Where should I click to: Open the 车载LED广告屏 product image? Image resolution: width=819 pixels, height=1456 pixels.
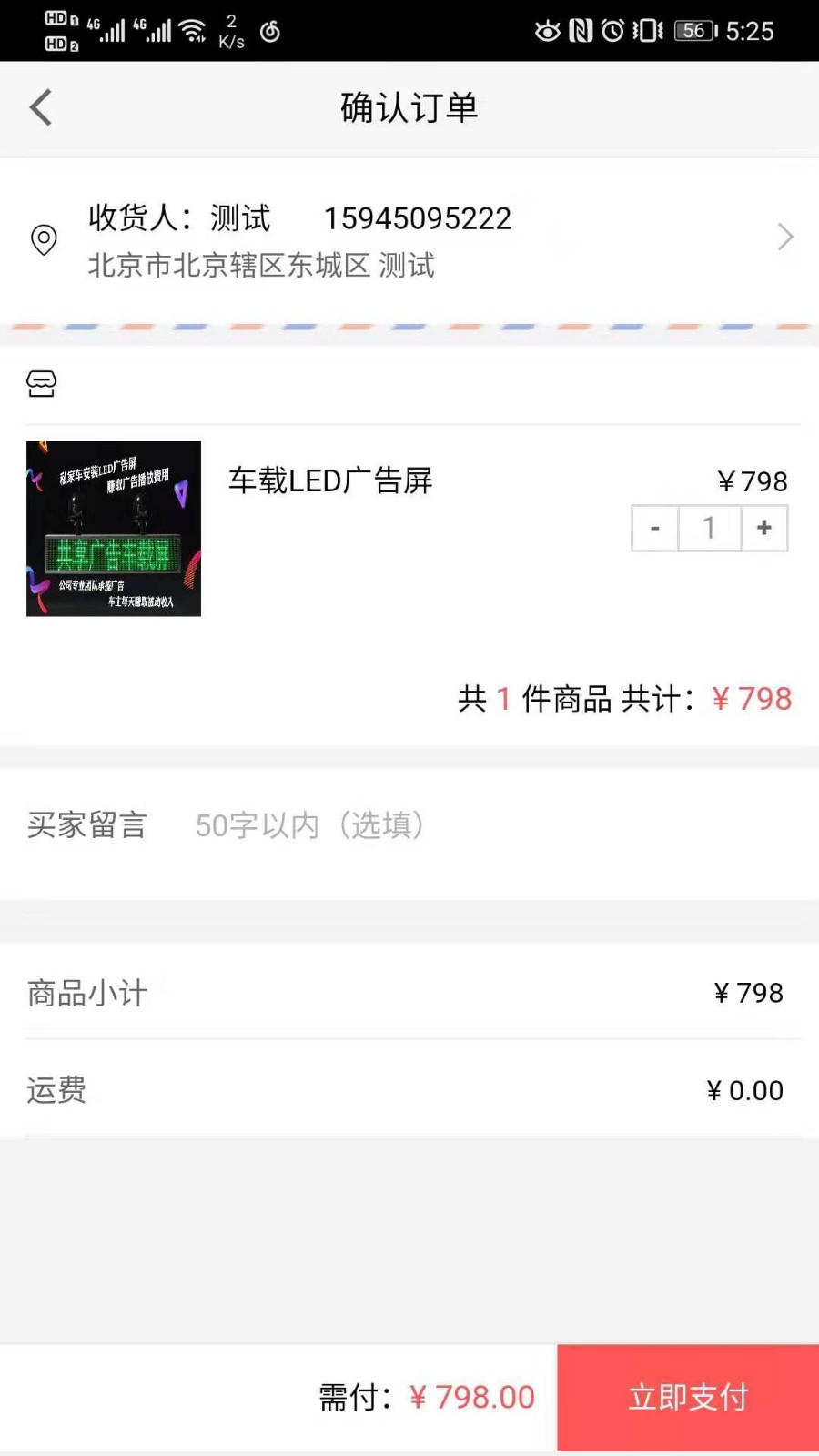pos(114,529)
